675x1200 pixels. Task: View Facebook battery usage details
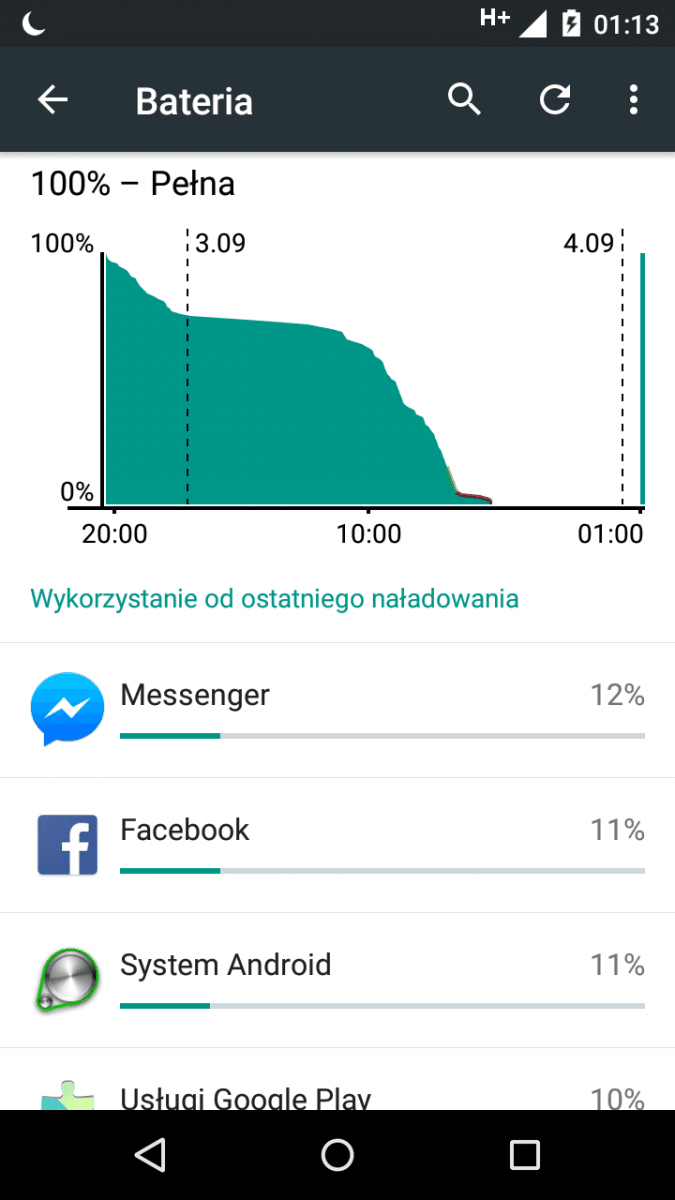[337, 845]
